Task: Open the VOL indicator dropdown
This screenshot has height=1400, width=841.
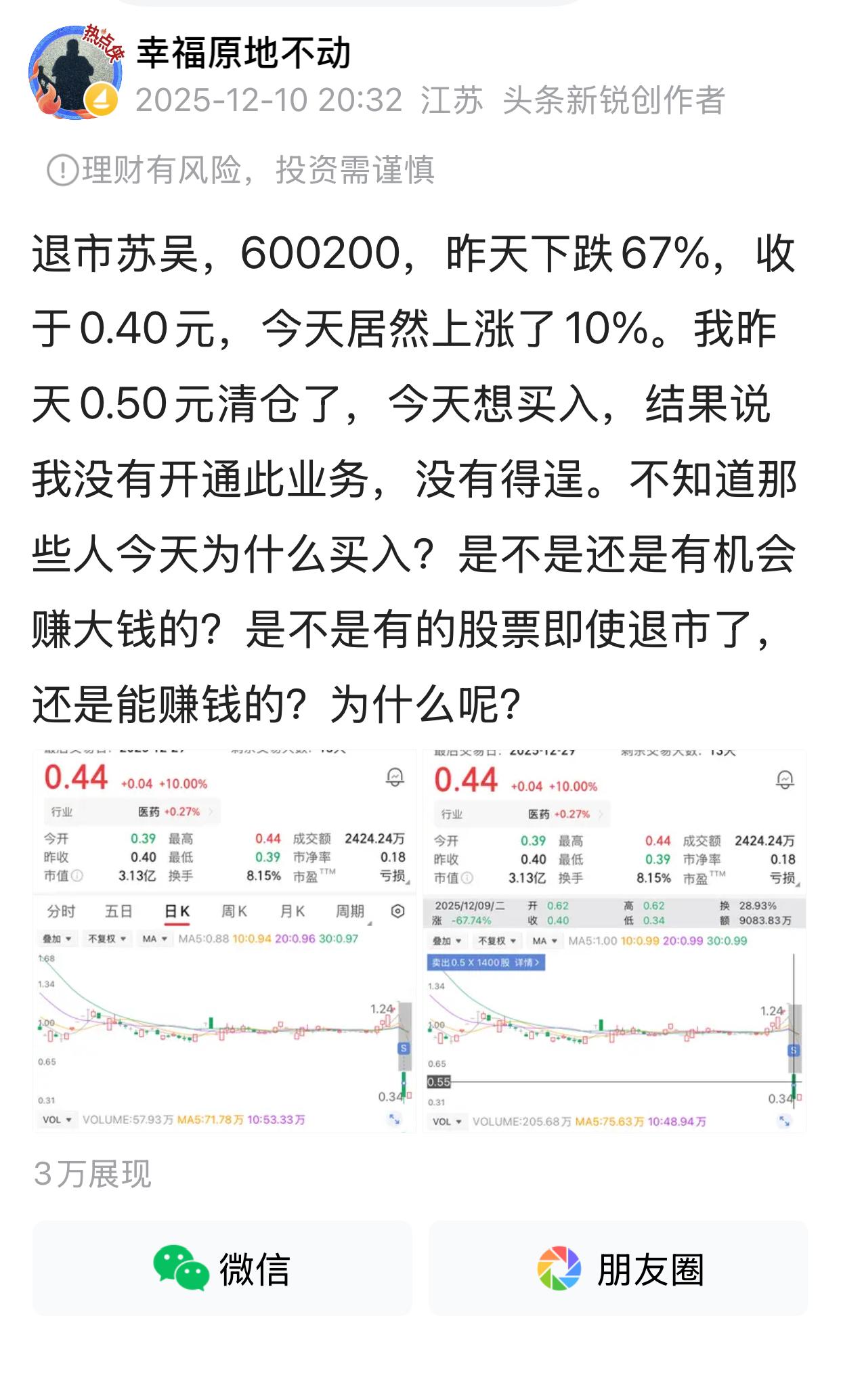Action: pos(57,1120)
